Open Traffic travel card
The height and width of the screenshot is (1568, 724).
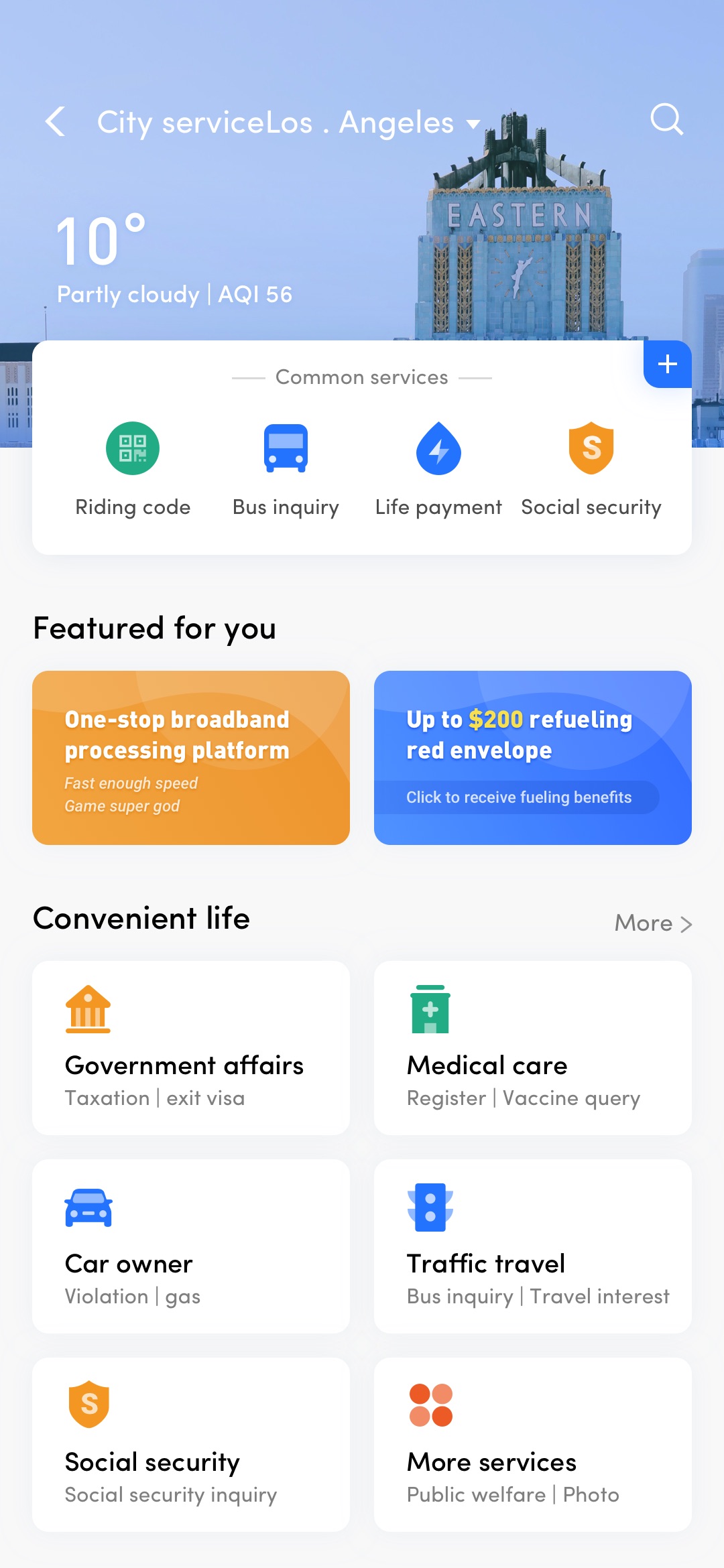click(x=533, y=1246)
